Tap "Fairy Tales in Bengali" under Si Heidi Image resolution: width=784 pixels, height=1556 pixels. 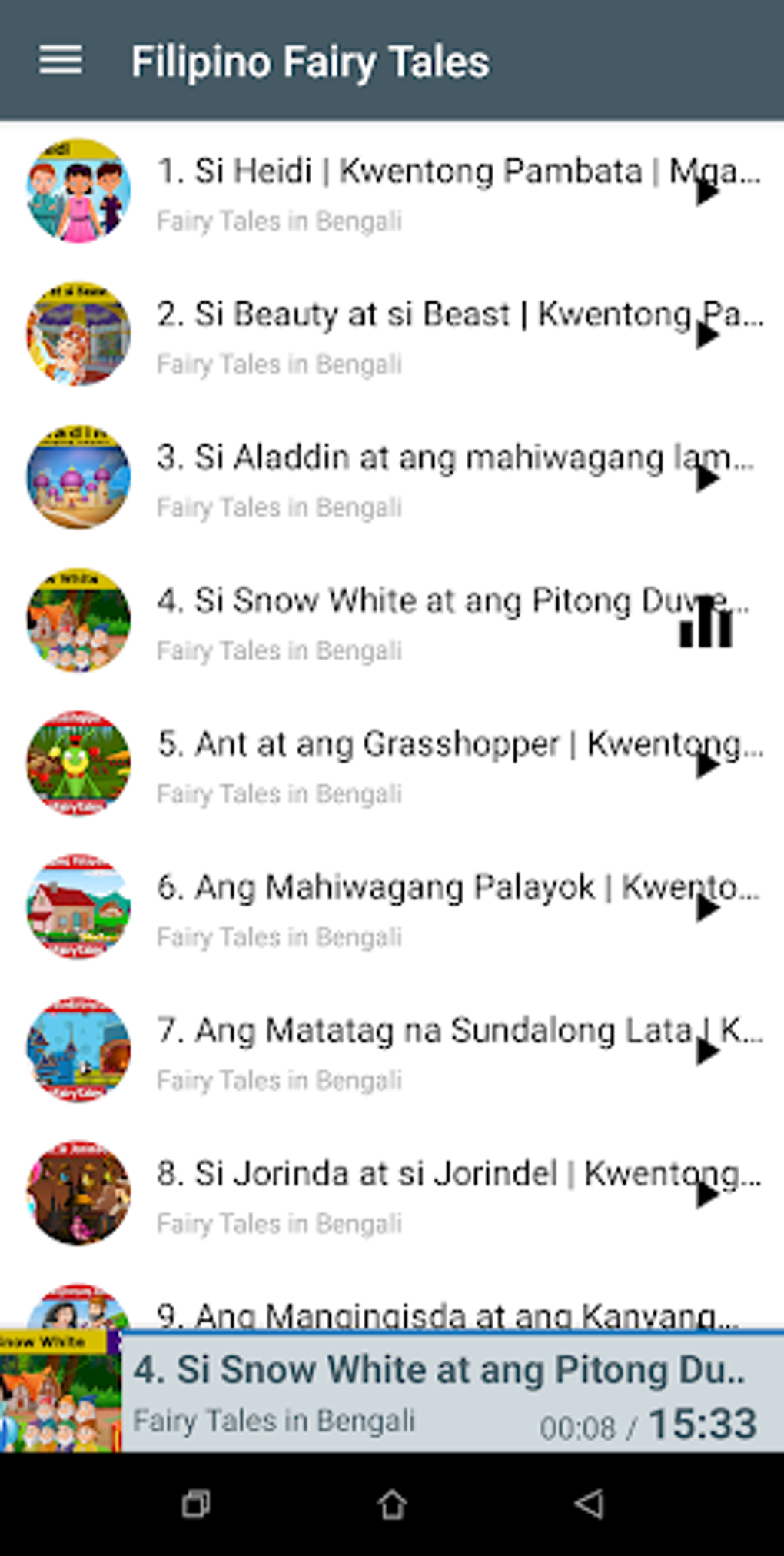pyautogui.click(x=279, y=221)
